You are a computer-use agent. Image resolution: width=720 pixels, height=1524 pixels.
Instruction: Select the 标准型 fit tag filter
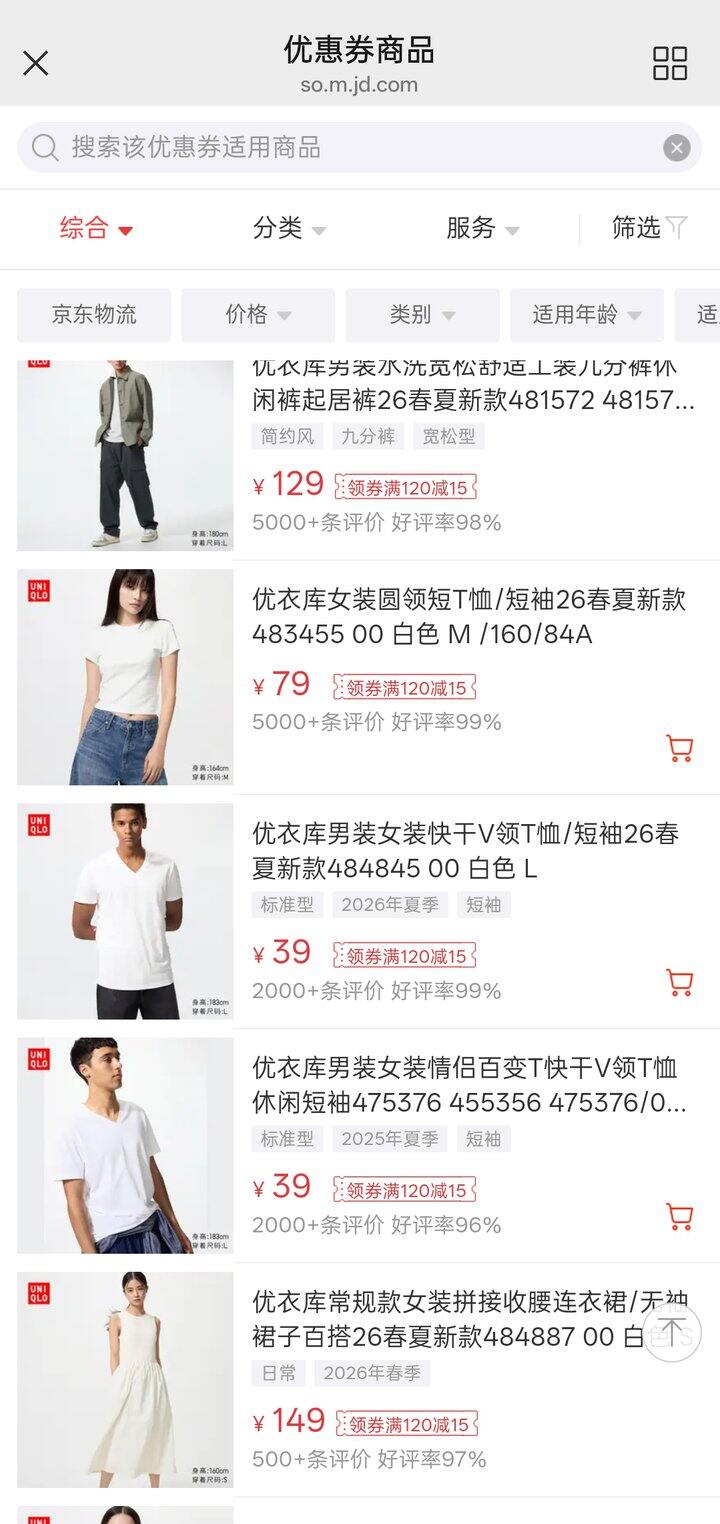288,905
